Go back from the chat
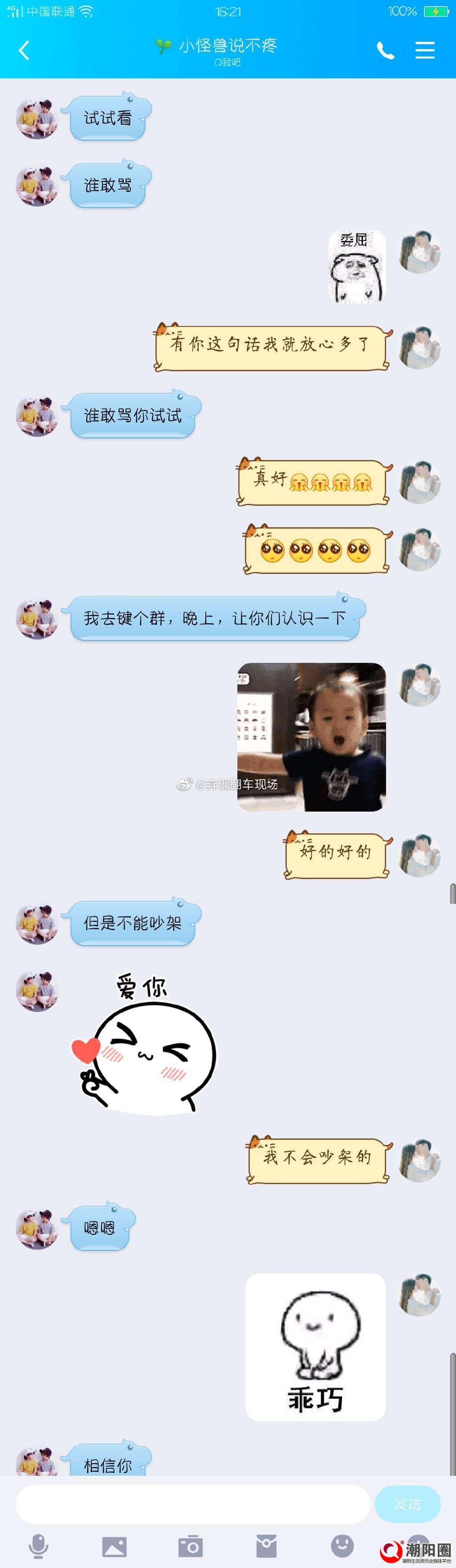The image size is (456, 1568). pyautogui.click(x=24, y=50)
